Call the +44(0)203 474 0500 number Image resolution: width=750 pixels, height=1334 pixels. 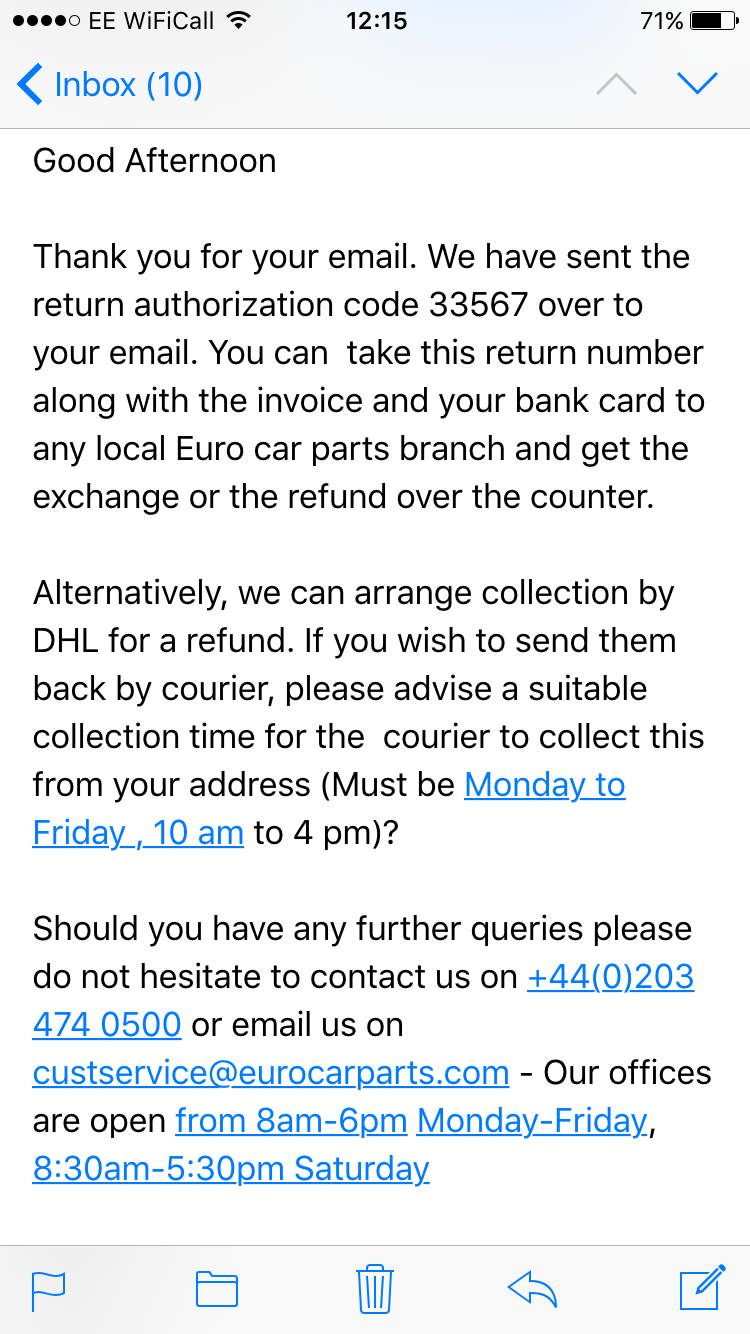[610, 977]
